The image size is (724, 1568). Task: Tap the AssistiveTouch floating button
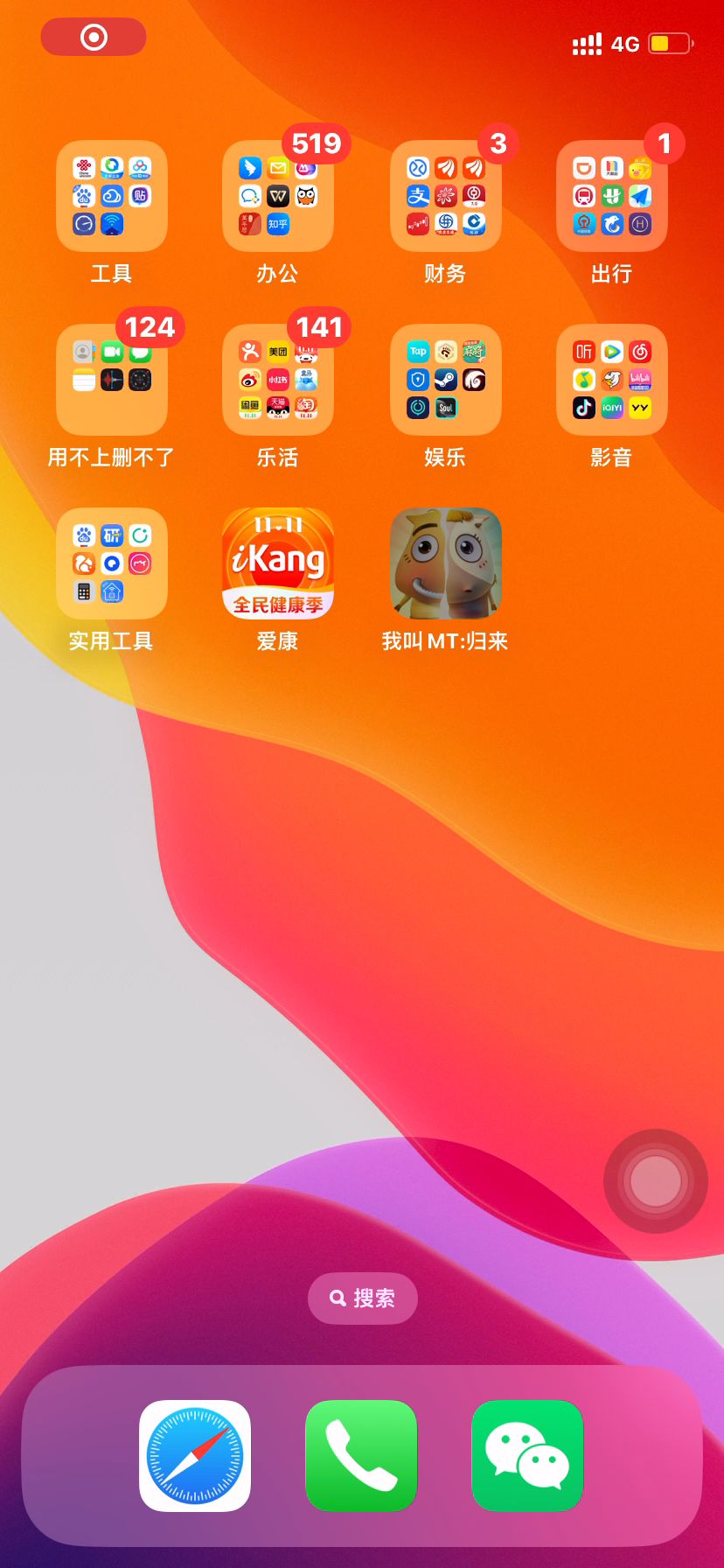coord(656,1181)
